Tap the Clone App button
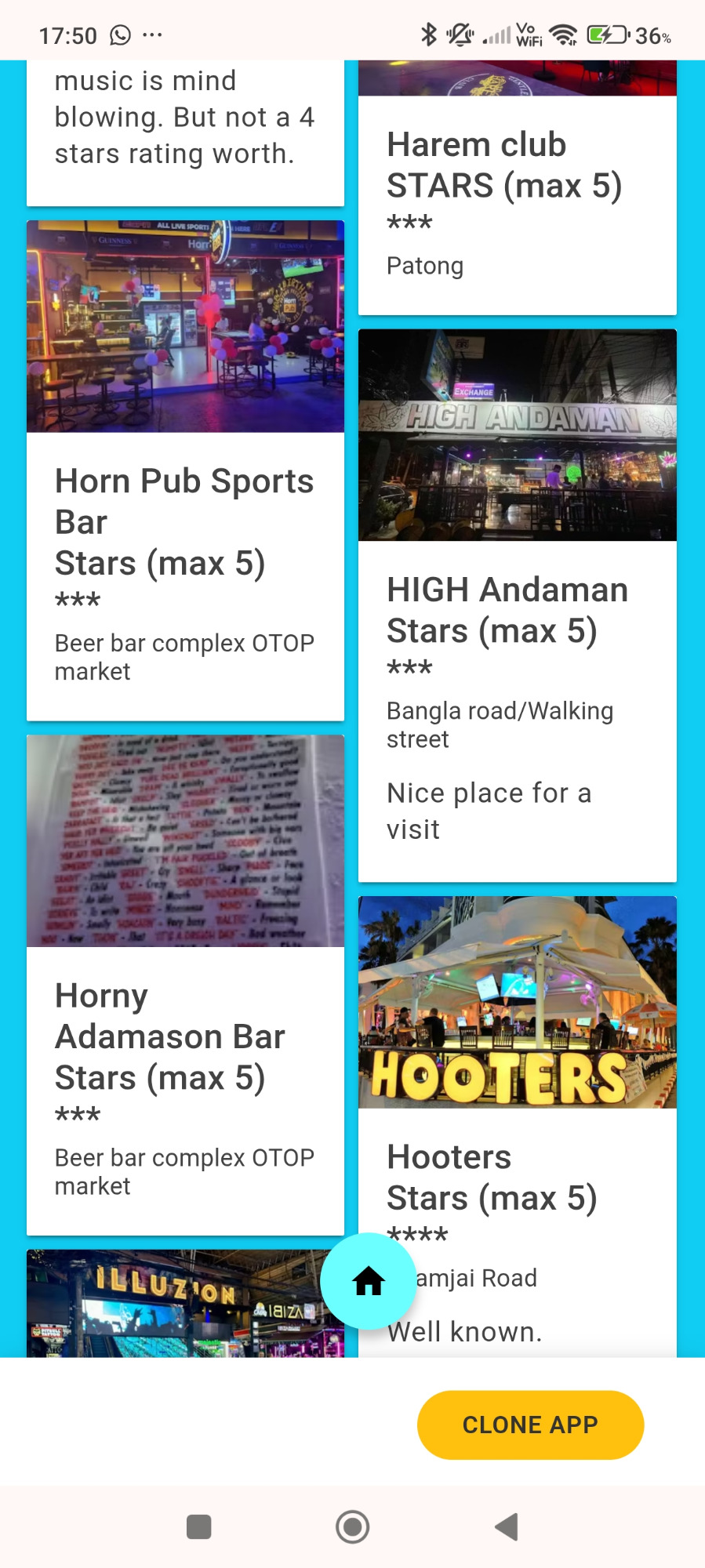Screen dimensions: 705x1568 click(x=530, y=1425)
